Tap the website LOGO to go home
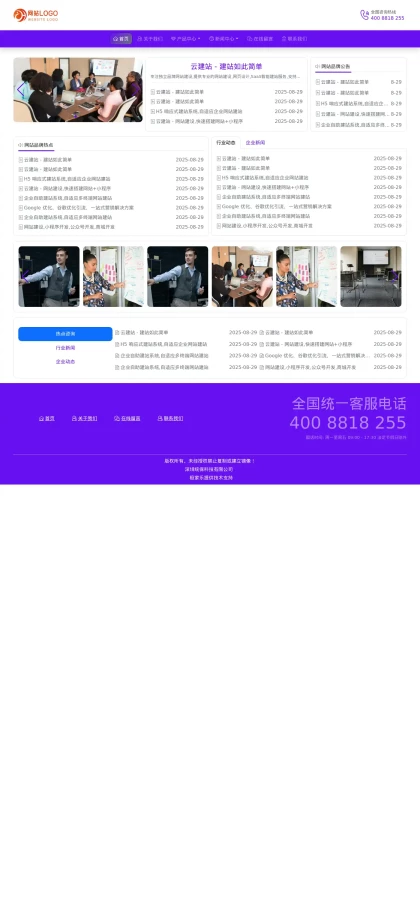The width and height of the screenshot is (420, 900). [x=36, y=15]
